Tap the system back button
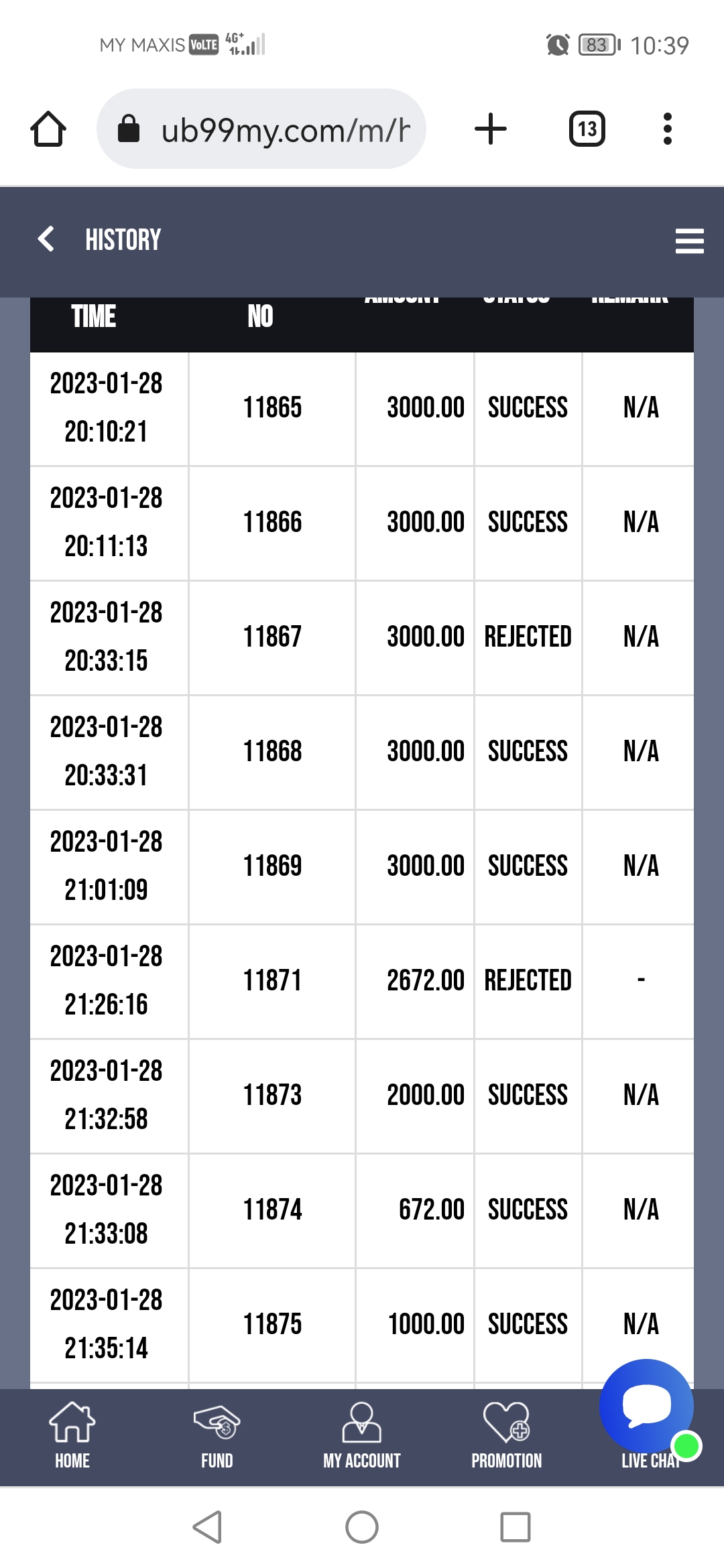 (x=207, y=1528)
